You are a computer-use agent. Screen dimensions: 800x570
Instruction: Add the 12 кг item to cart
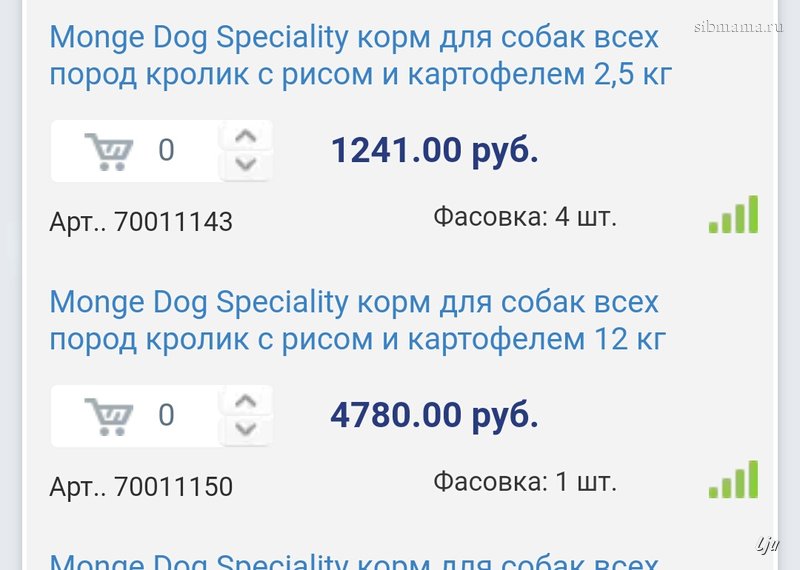(x=109, y=416)
